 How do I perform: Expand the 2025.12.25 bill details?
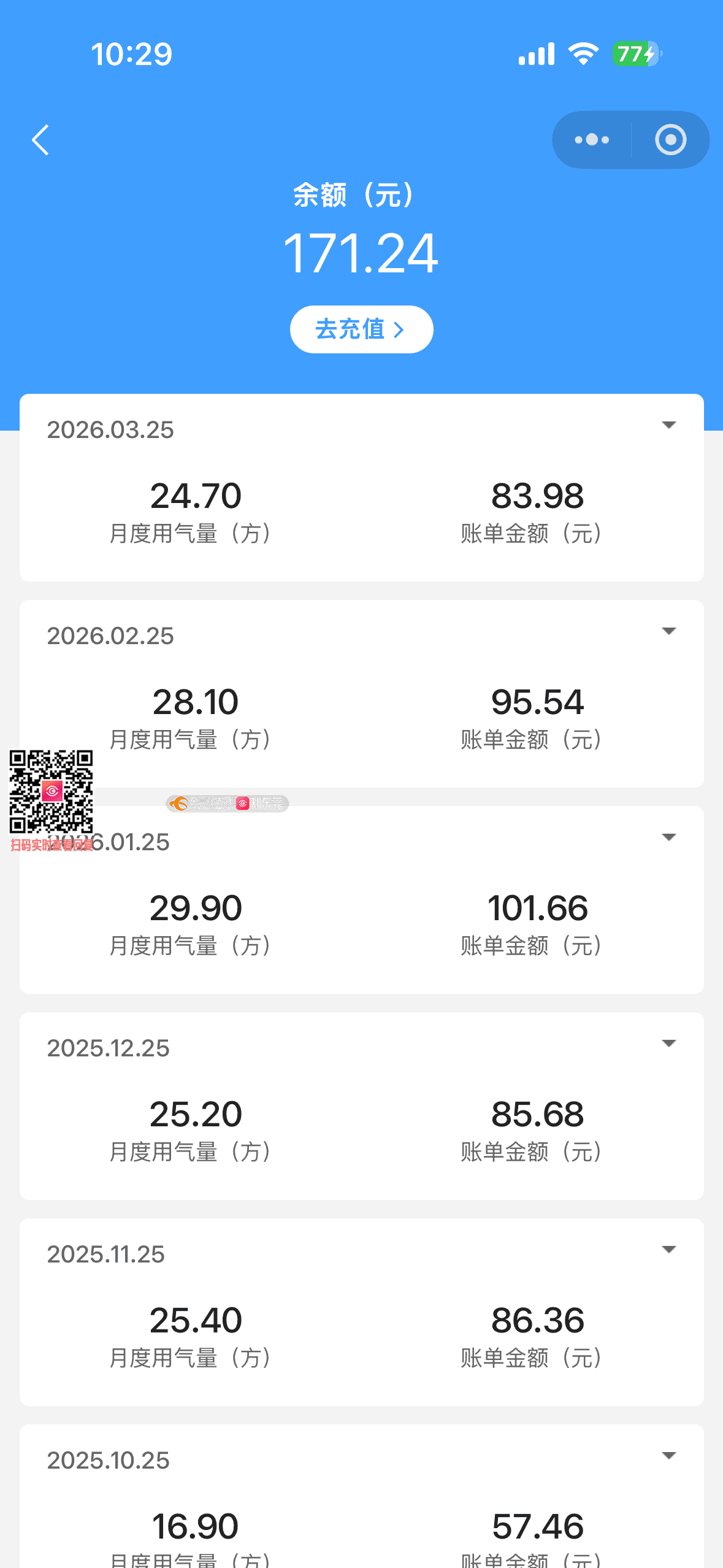[x=668, y=1043]
